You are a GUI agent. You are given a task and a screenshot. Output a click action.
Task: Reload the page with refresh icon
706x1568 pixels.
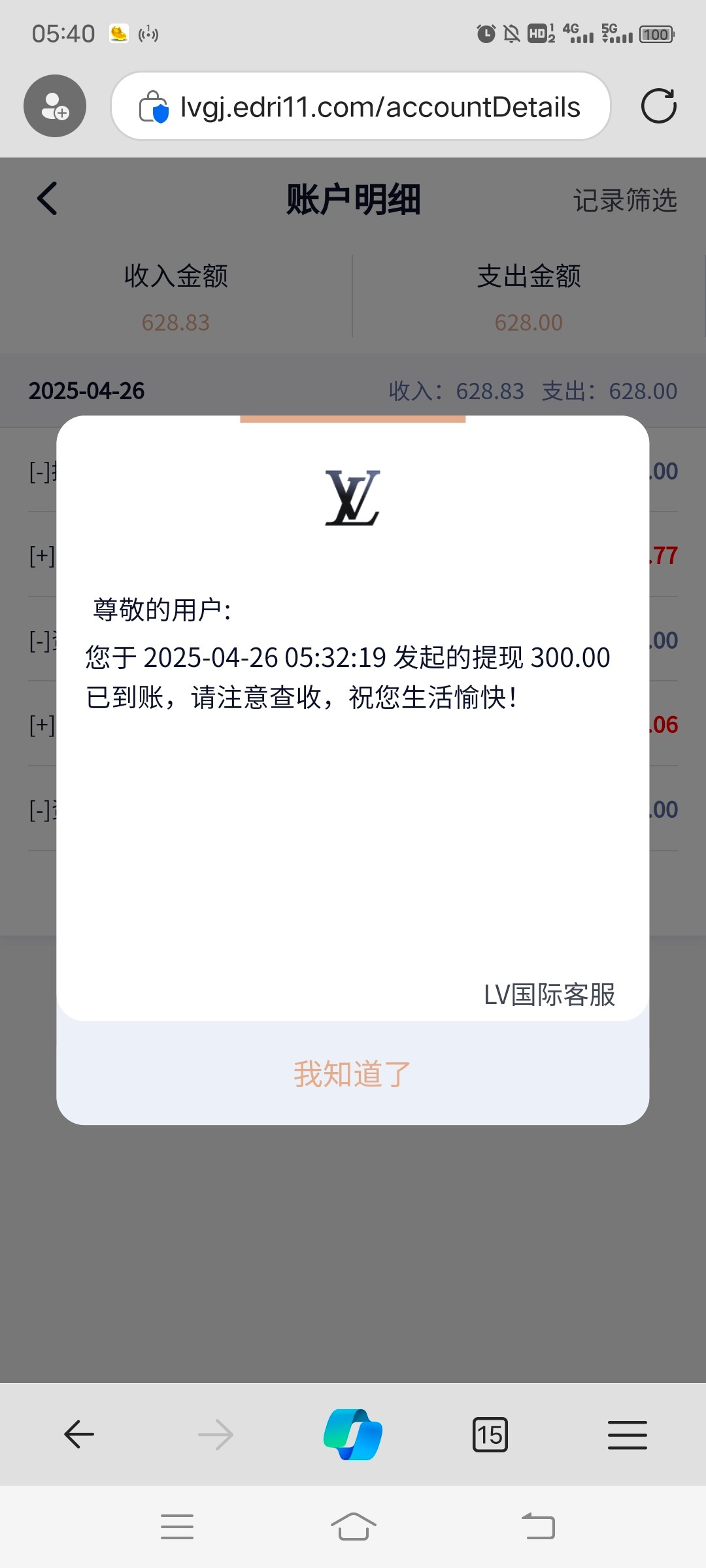tap(658, 106)
